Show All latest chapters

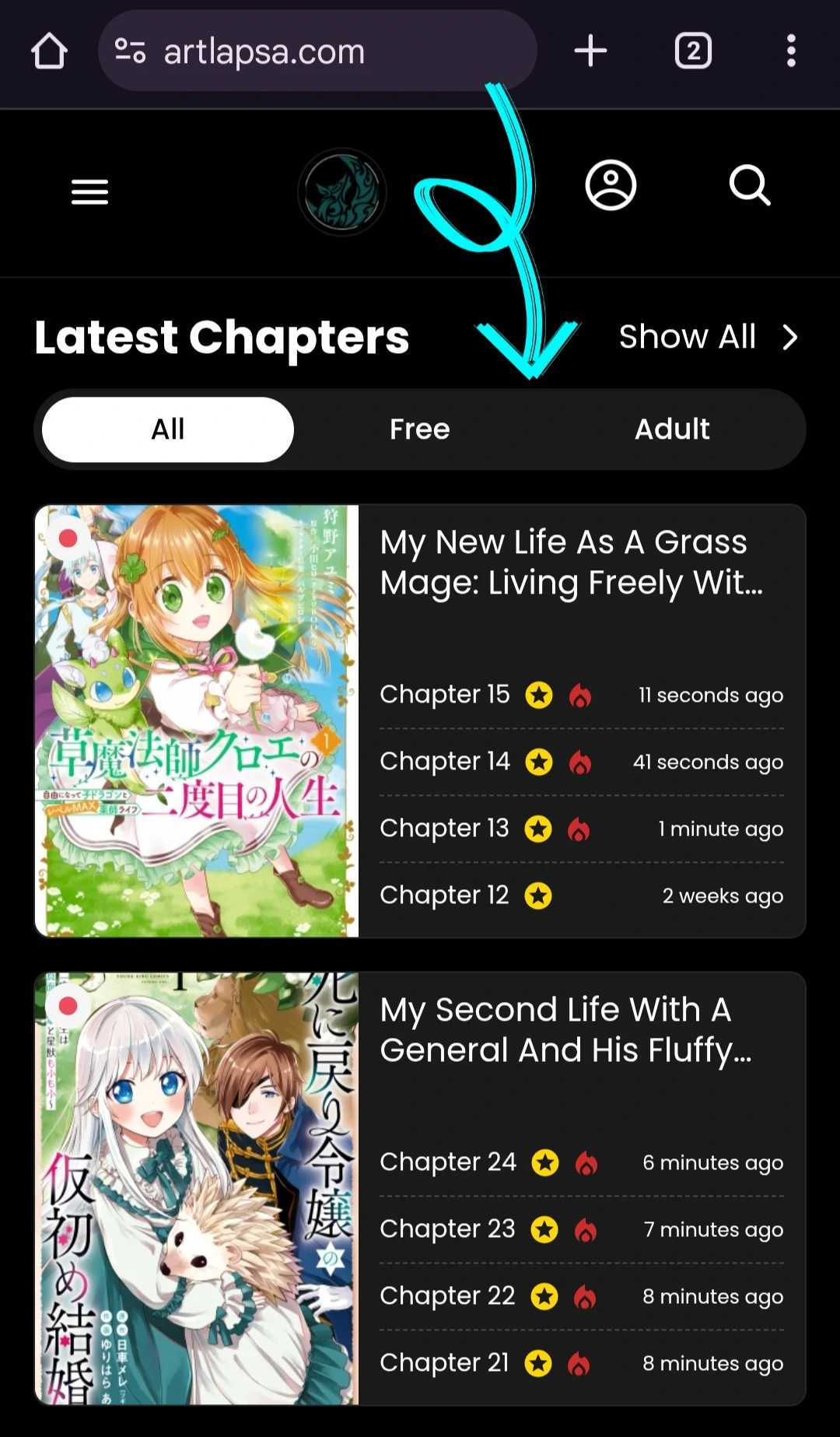[708, 337]
